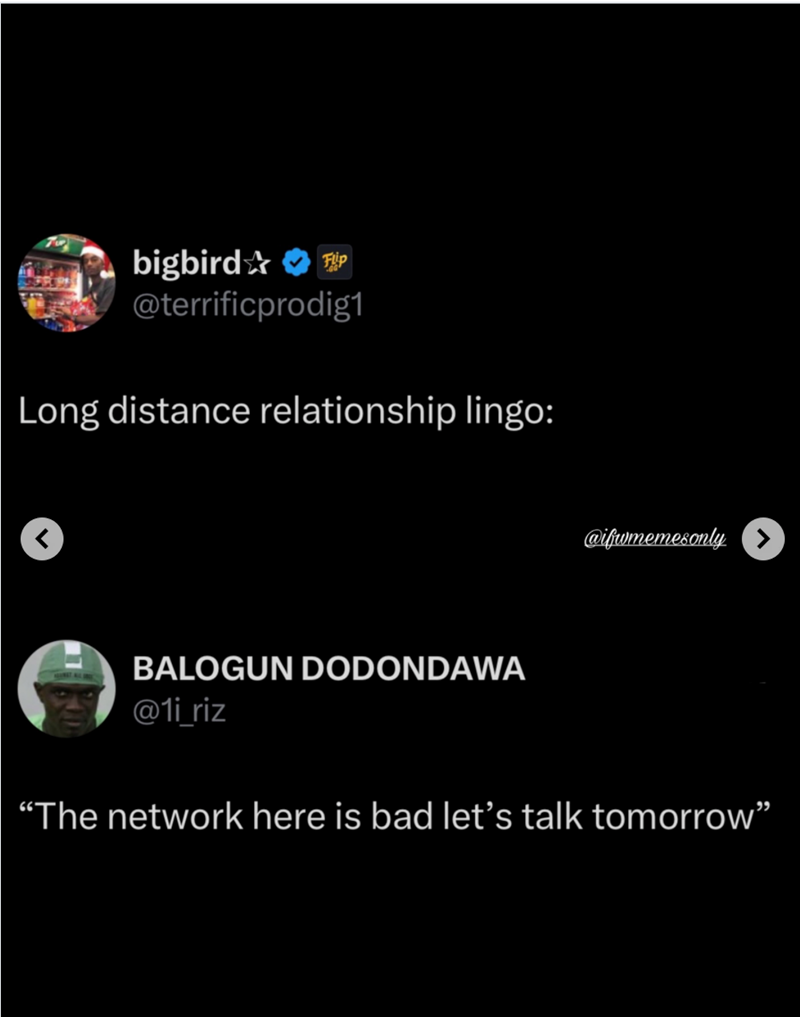Open the @ifwmemesonly watermark link
Image resolution: width=800 pixels, height=1017 pixels.
(654, 538)
